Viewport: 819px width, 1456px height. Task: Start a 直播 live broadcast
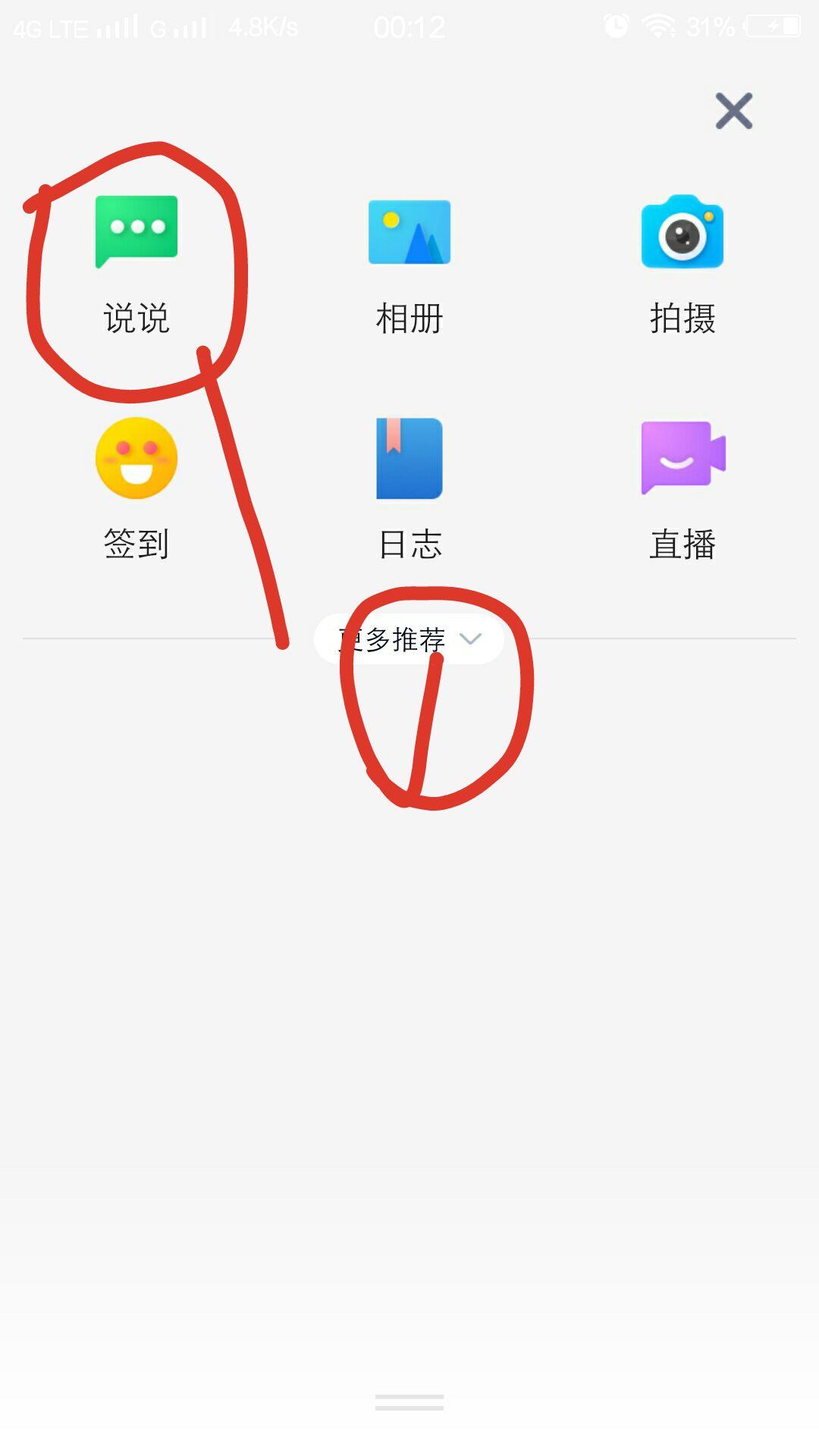pos(682,485)
